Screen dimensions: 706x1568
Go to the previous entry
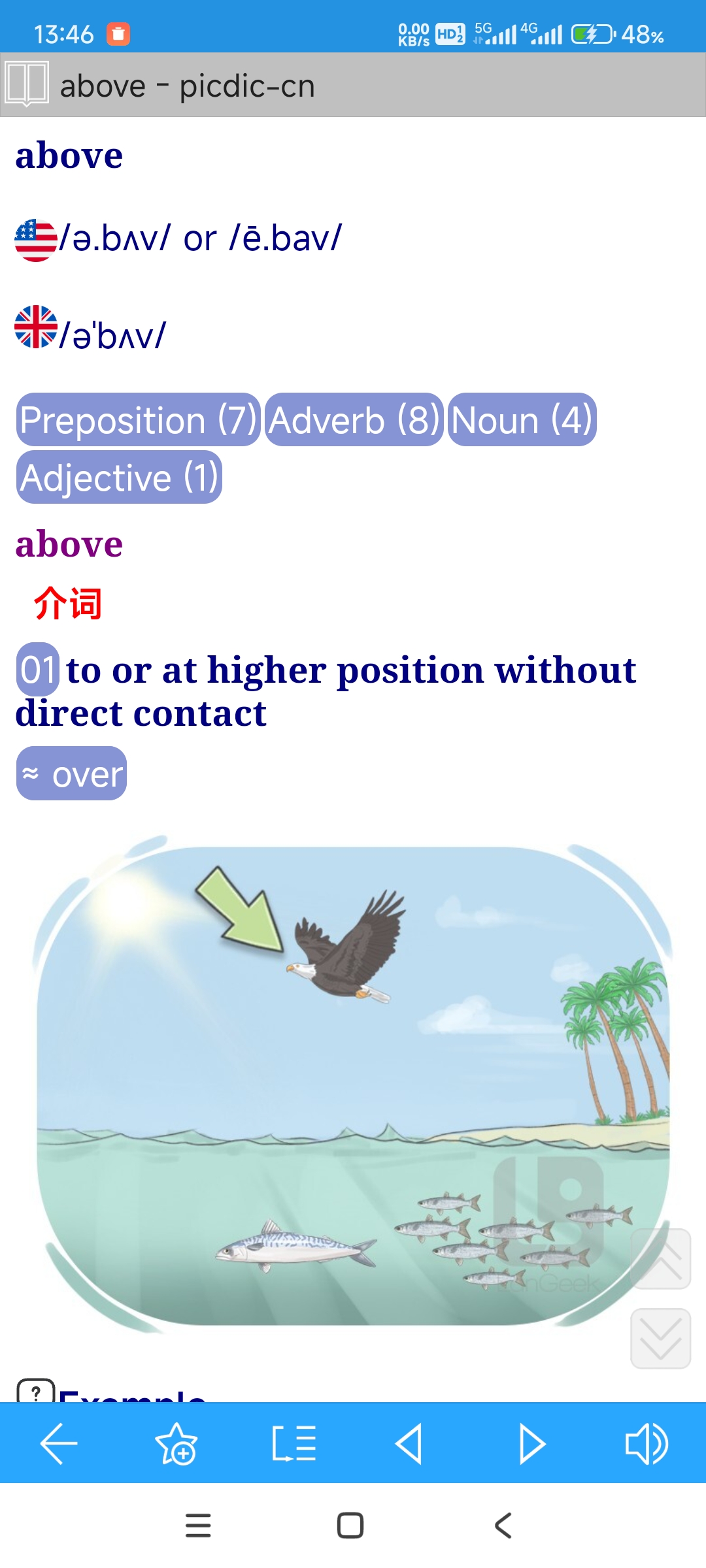coord(411,1443)
